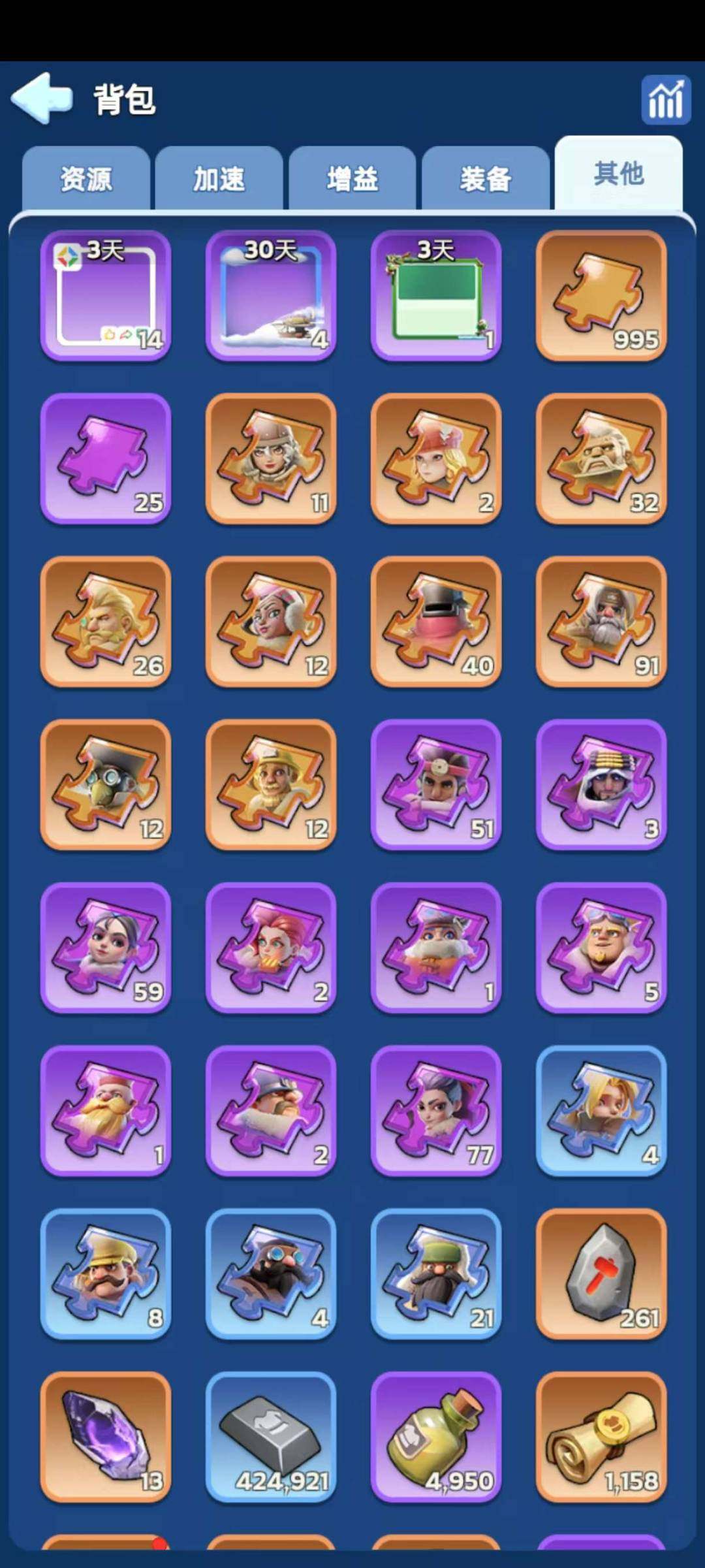This screenshot has width=705, height=1568.
Task: Select the hero shard item showing 59
Action: point(106,948)
